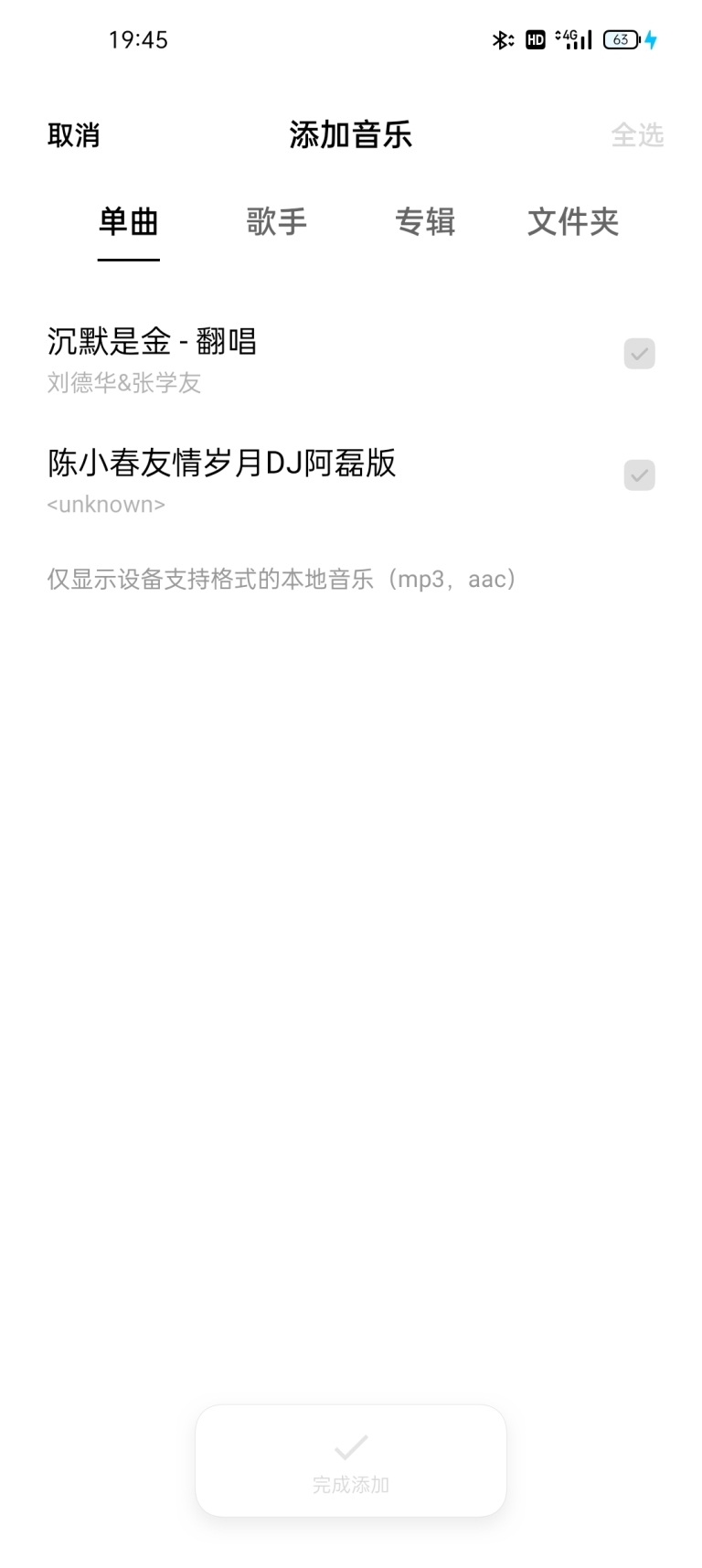Tap the charging lightning icon

point(648,39)
